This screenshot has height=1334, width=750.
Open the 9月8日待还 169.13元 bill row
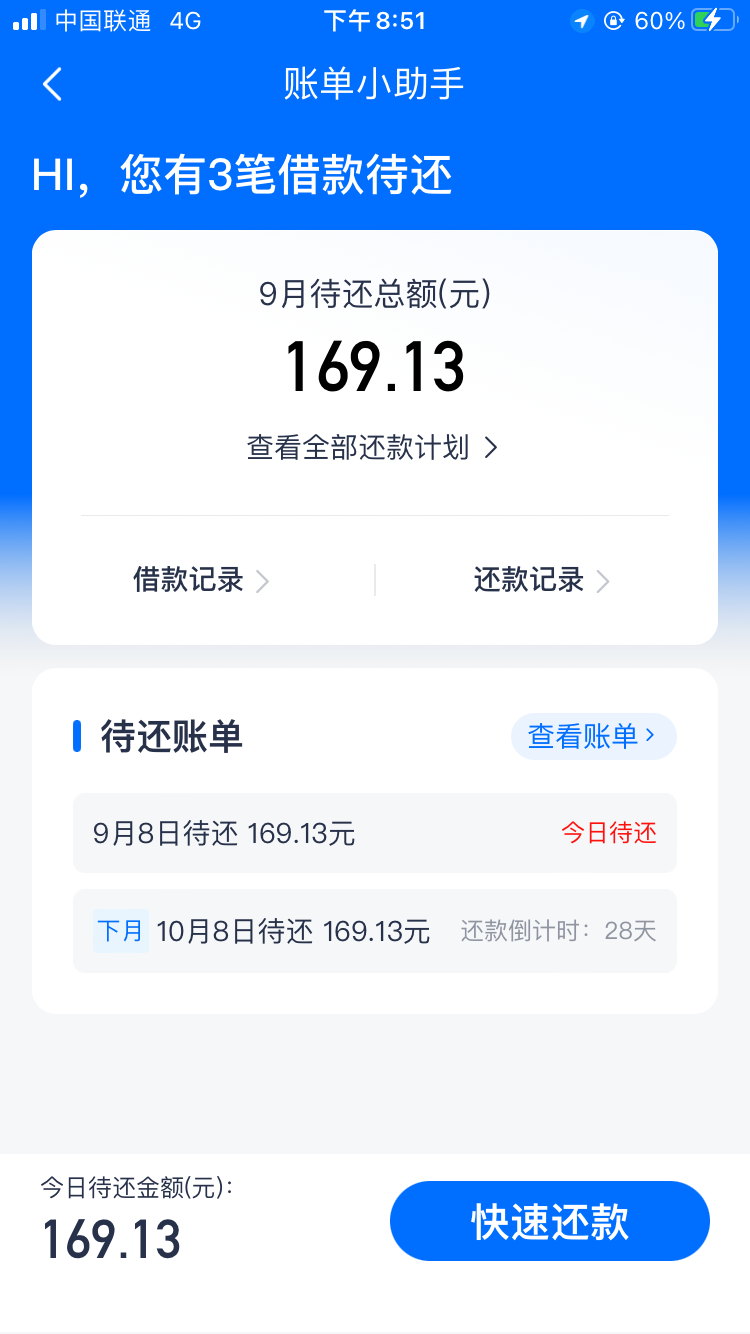click(374, 833)
